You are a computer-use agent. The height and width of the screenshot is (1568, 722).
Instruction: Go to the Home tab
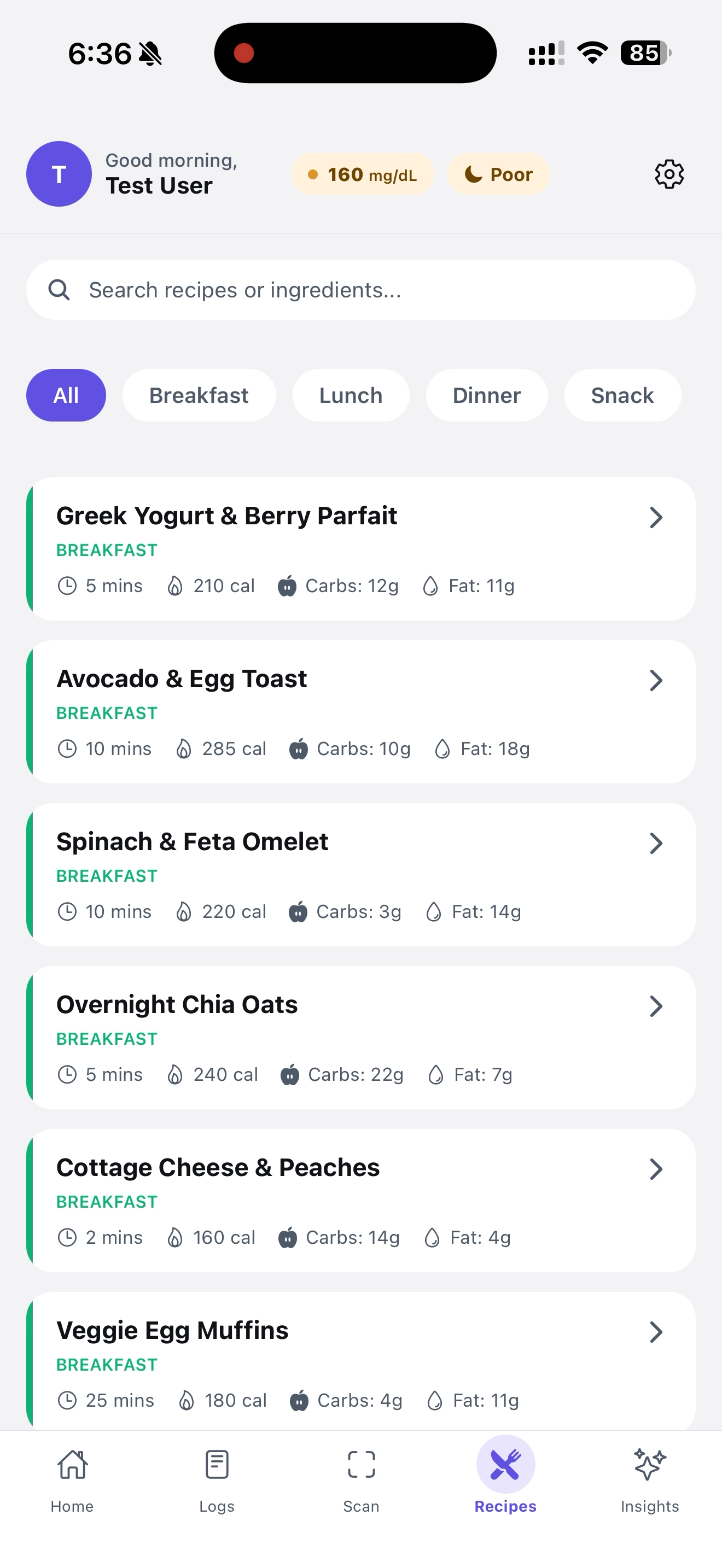point(72,1481)
